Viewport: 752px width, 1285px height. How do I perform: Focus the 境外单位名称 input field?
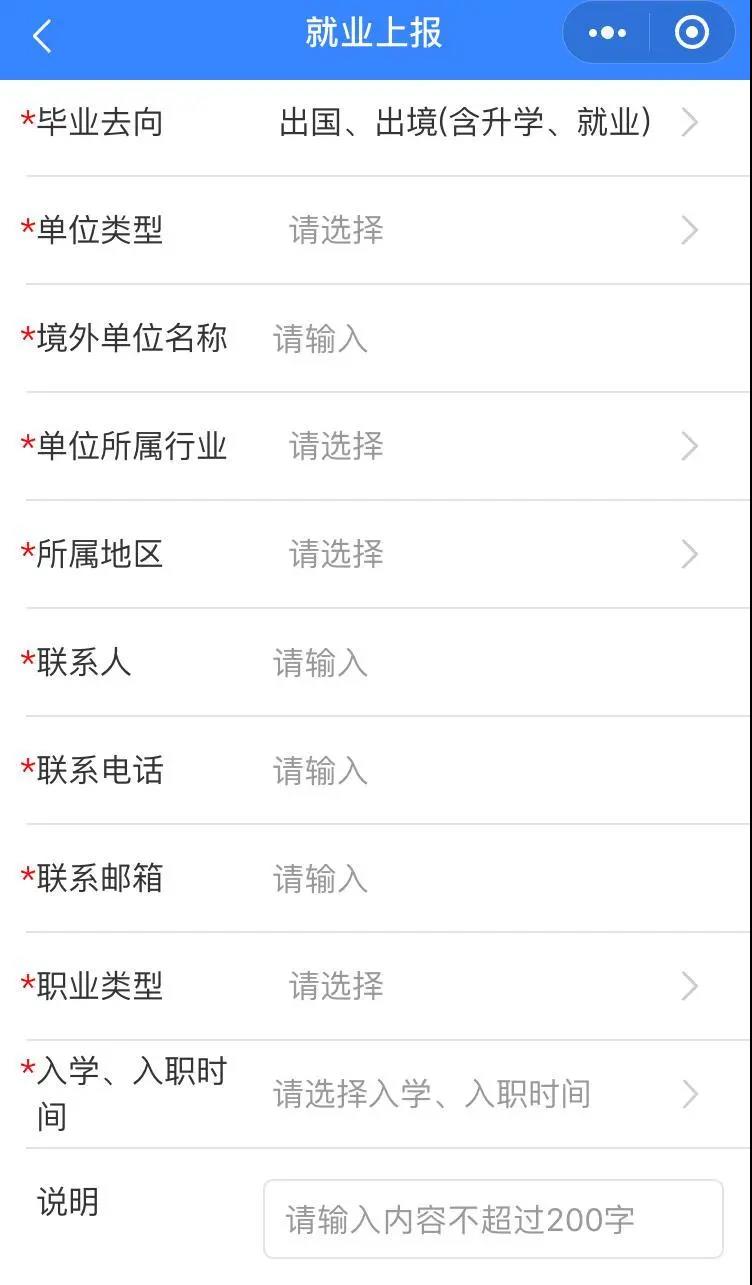click(480, 339)
